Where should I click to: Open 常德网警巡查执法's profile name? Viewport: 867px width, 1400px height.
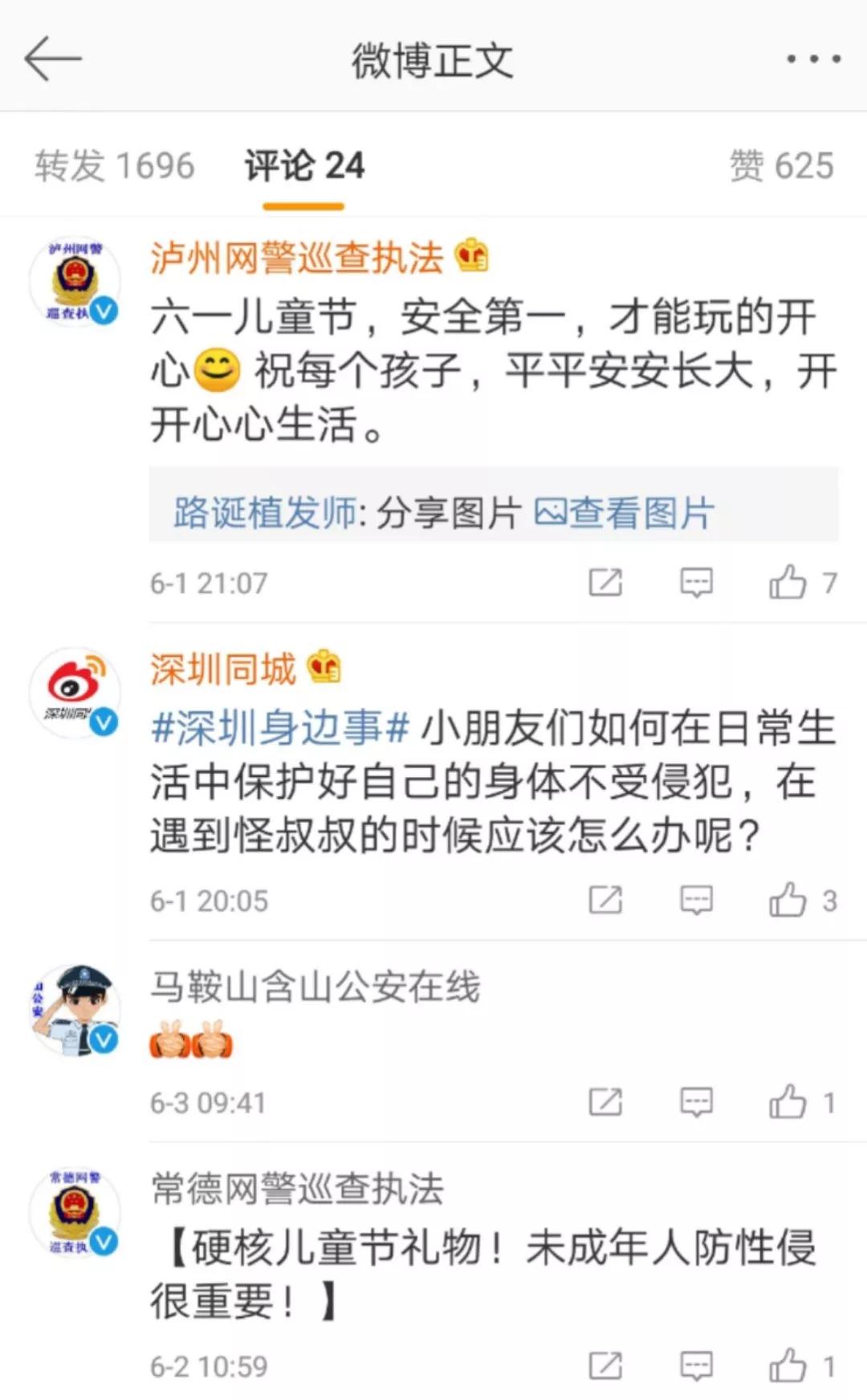pos(297,1189)
